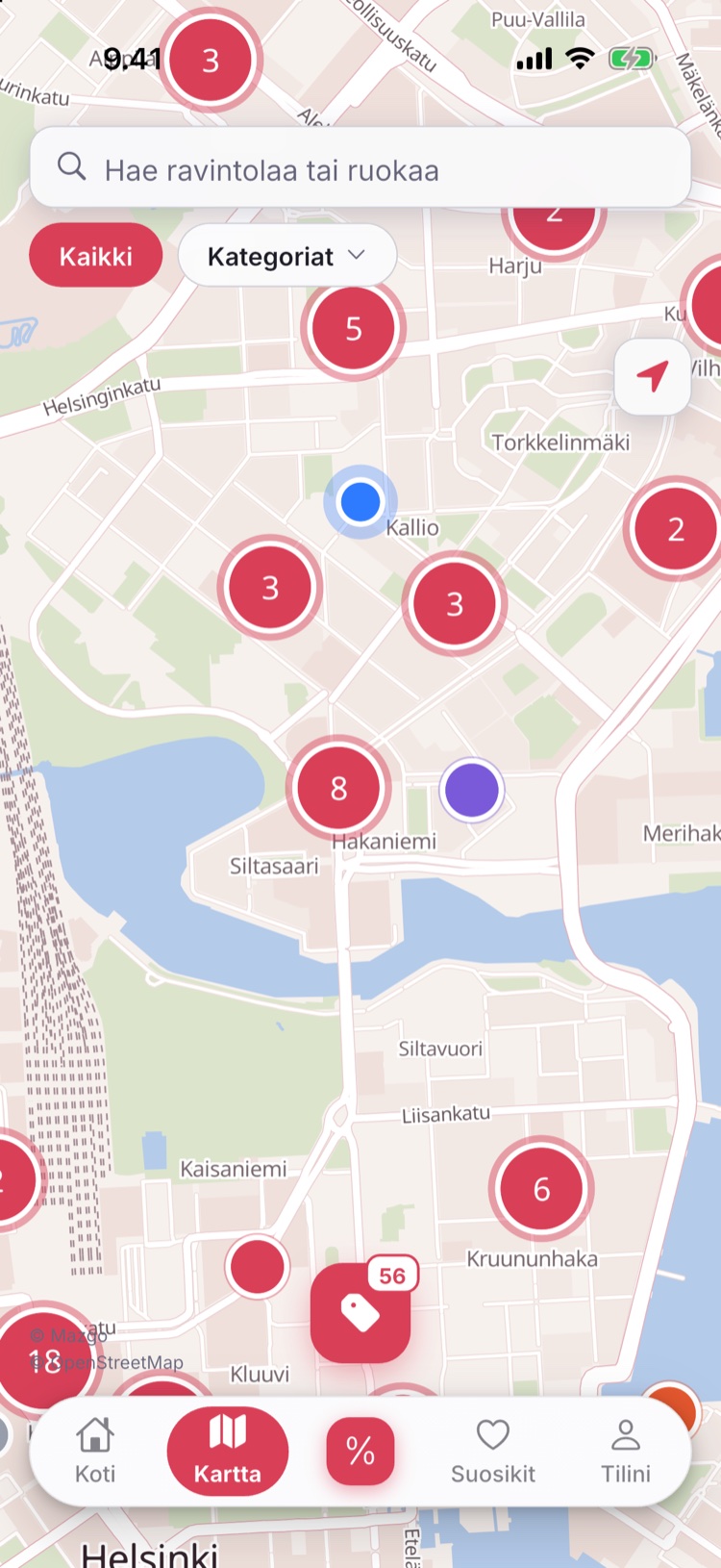Expand the Kategoriat dropdown
Screen dimensions: 721x1568
(x=286, y=256)
